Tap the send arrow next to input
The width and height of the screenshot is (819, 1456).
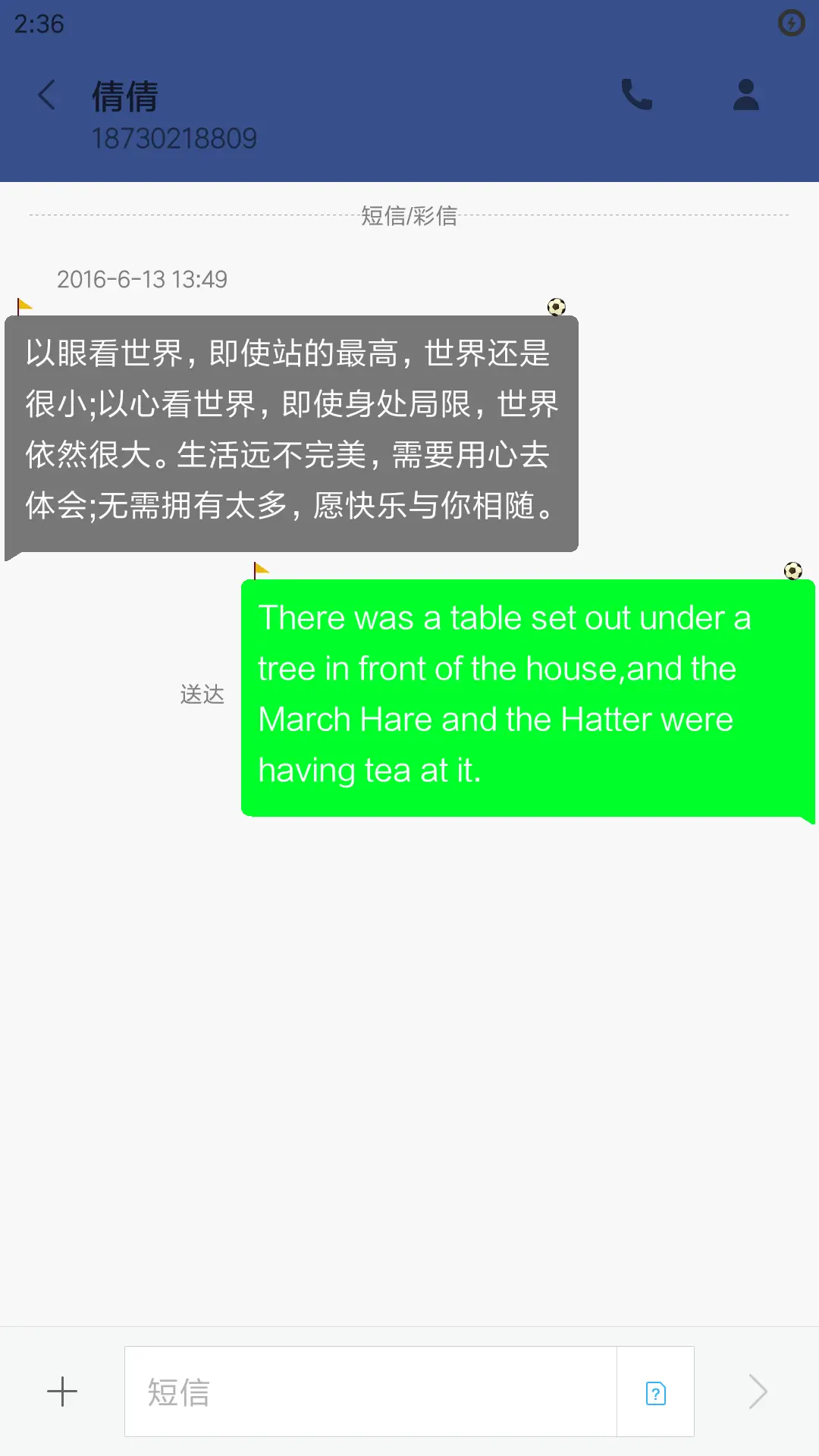(758, 1392)
